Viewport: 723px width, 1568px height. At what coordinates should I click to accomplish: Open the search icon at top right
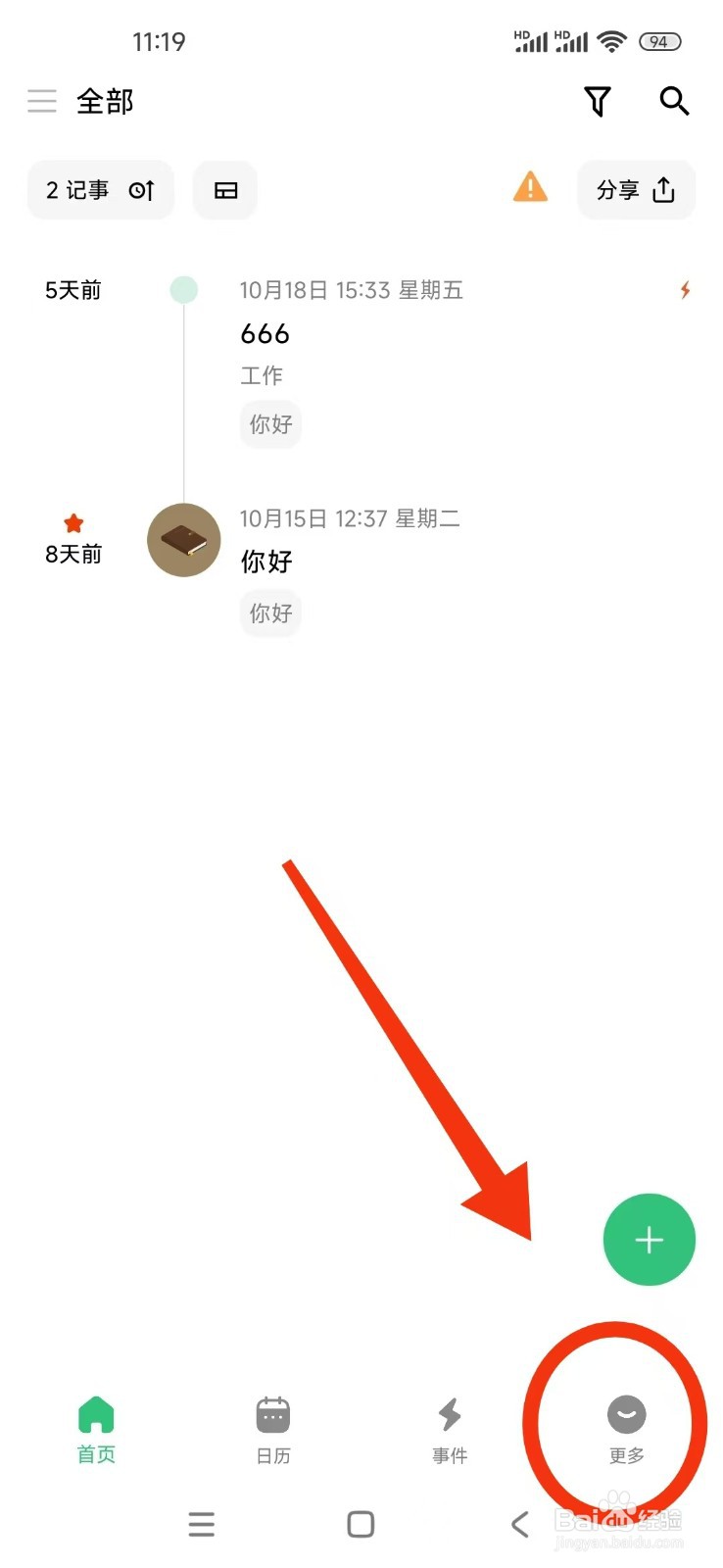(x=674, y=101)
